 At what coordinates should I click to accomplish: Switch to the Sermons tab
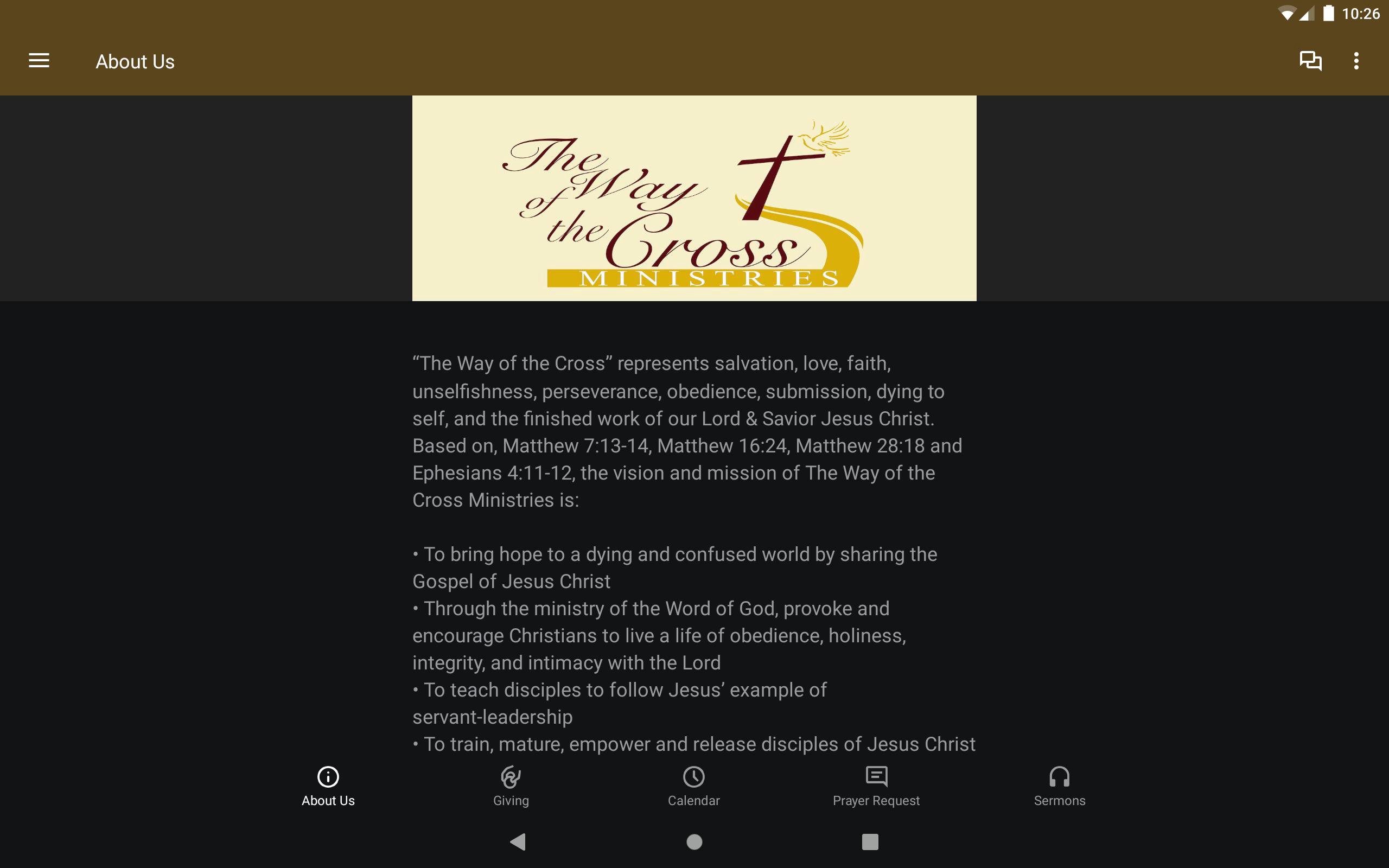point(1059,787)
